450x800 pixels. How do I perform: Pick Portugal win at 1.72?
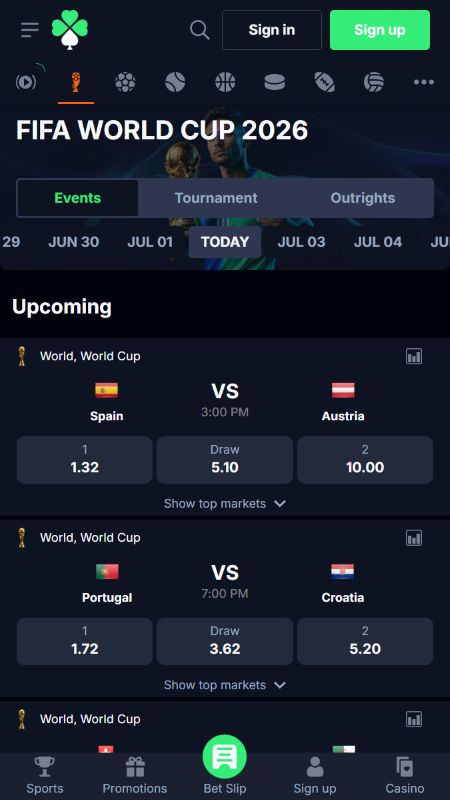(x=85, y=641)
